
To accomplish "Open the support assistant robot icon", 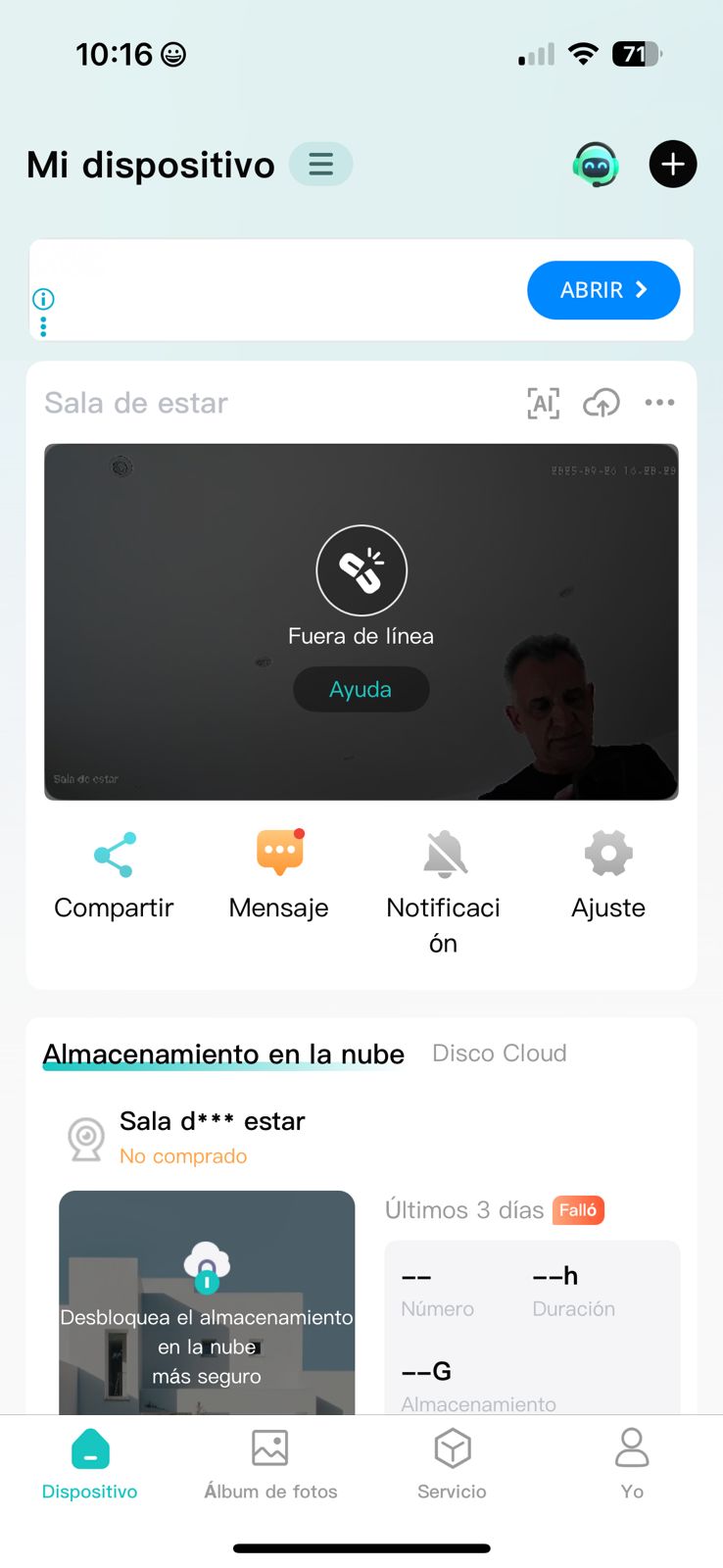I will 596,165.
